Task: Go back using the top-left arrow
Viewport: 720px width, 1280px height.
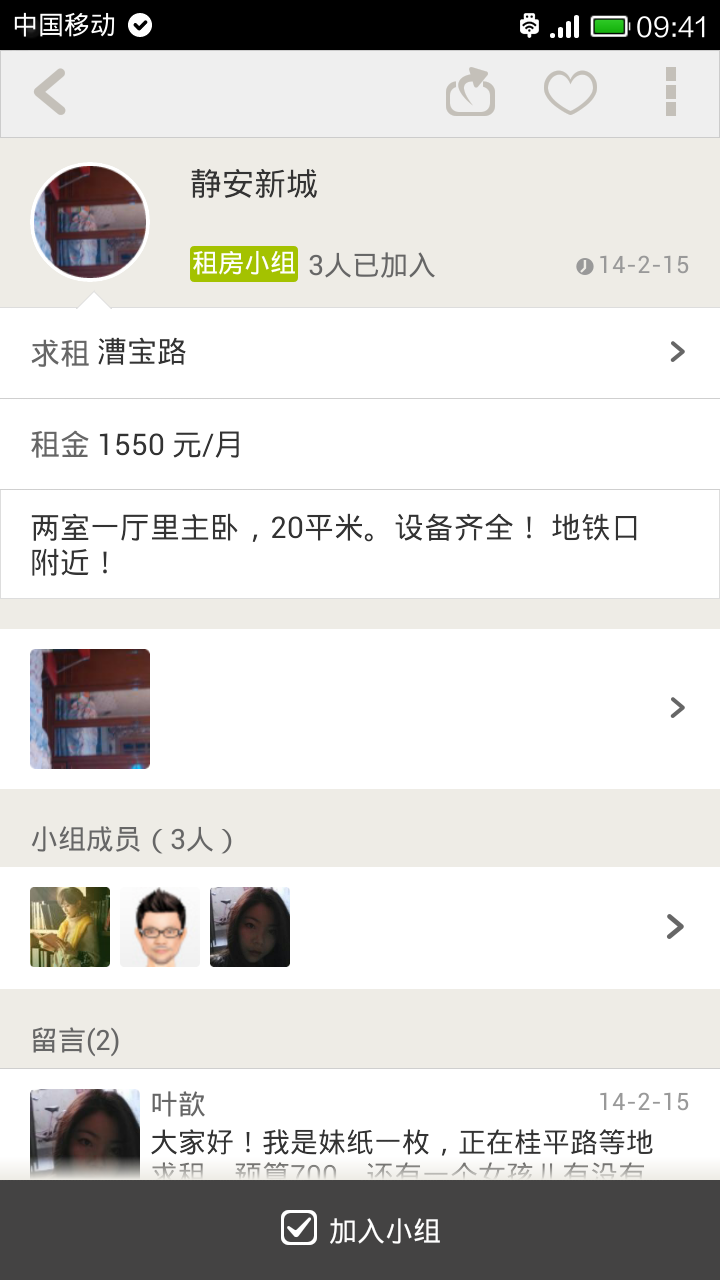Action: click(x=50, y=93)
